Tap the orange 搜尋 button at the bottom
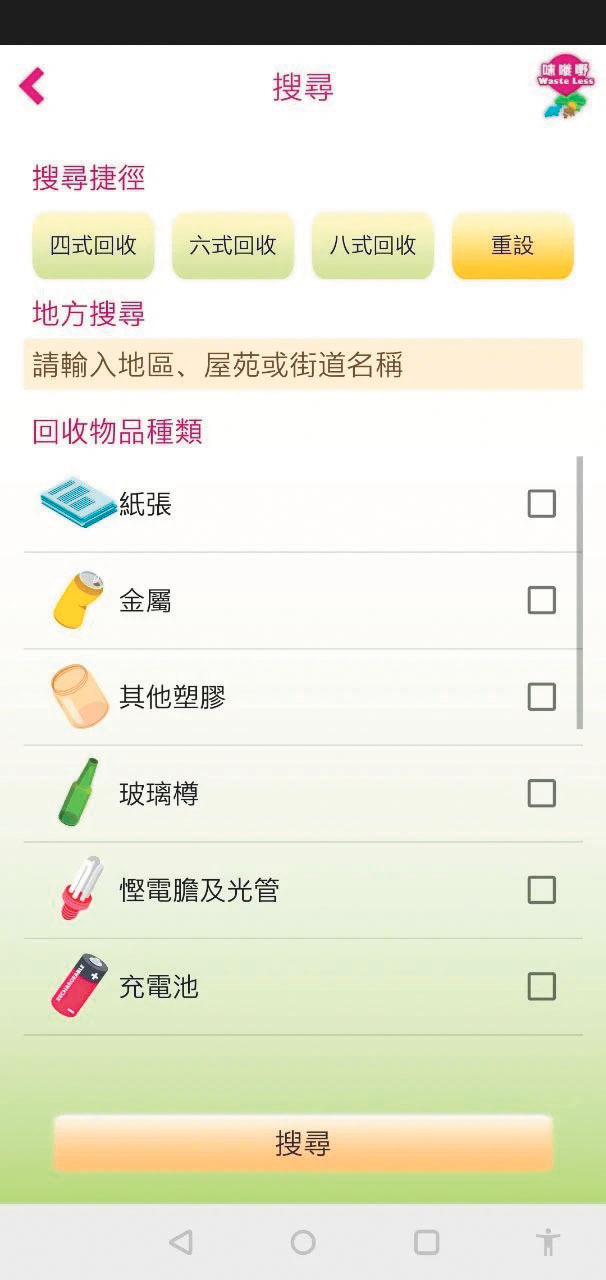This screenshot has width=606, height=1280. [x=303, y=1143]
